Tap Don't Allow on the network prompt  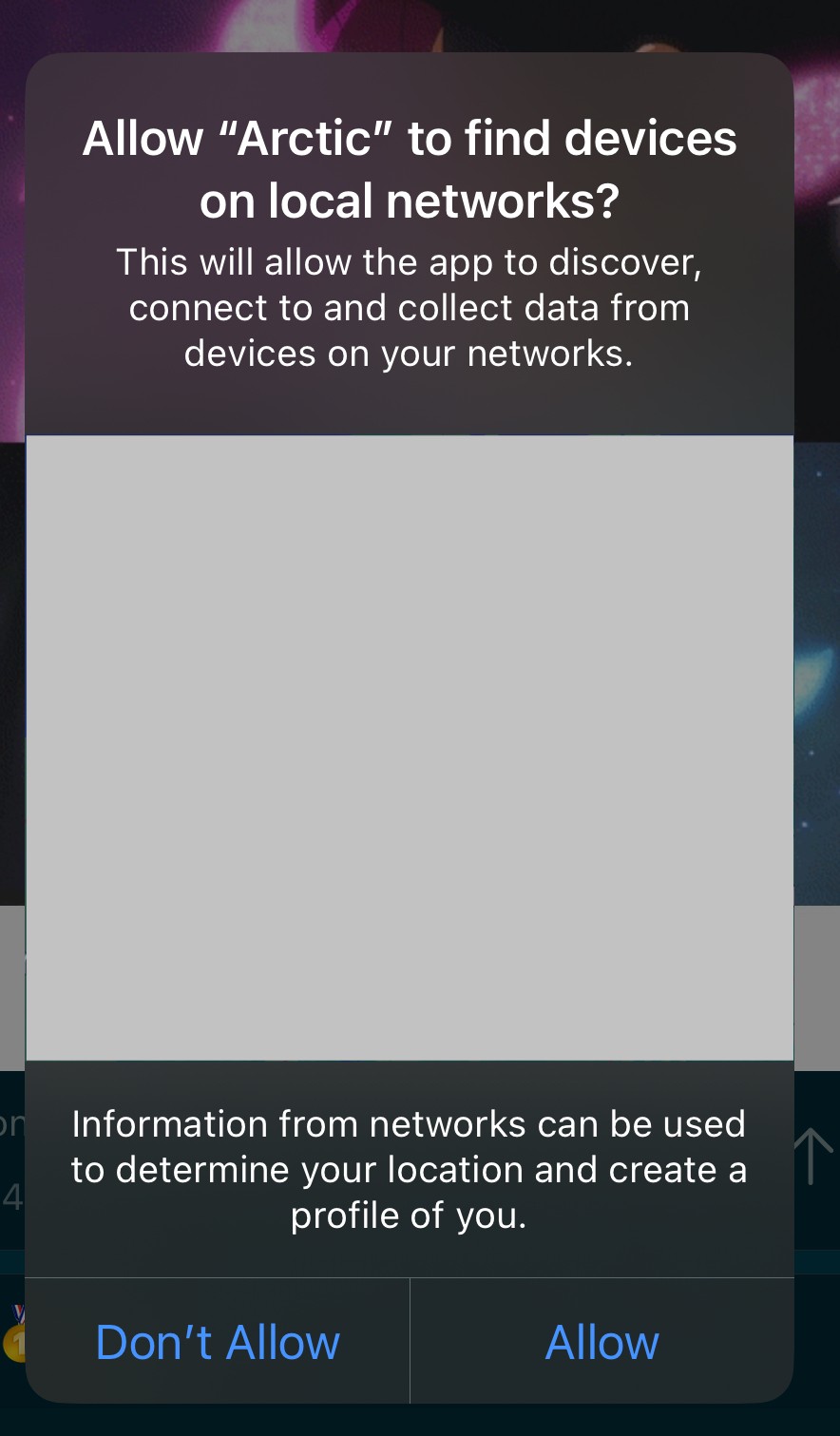click(218, 1342)
